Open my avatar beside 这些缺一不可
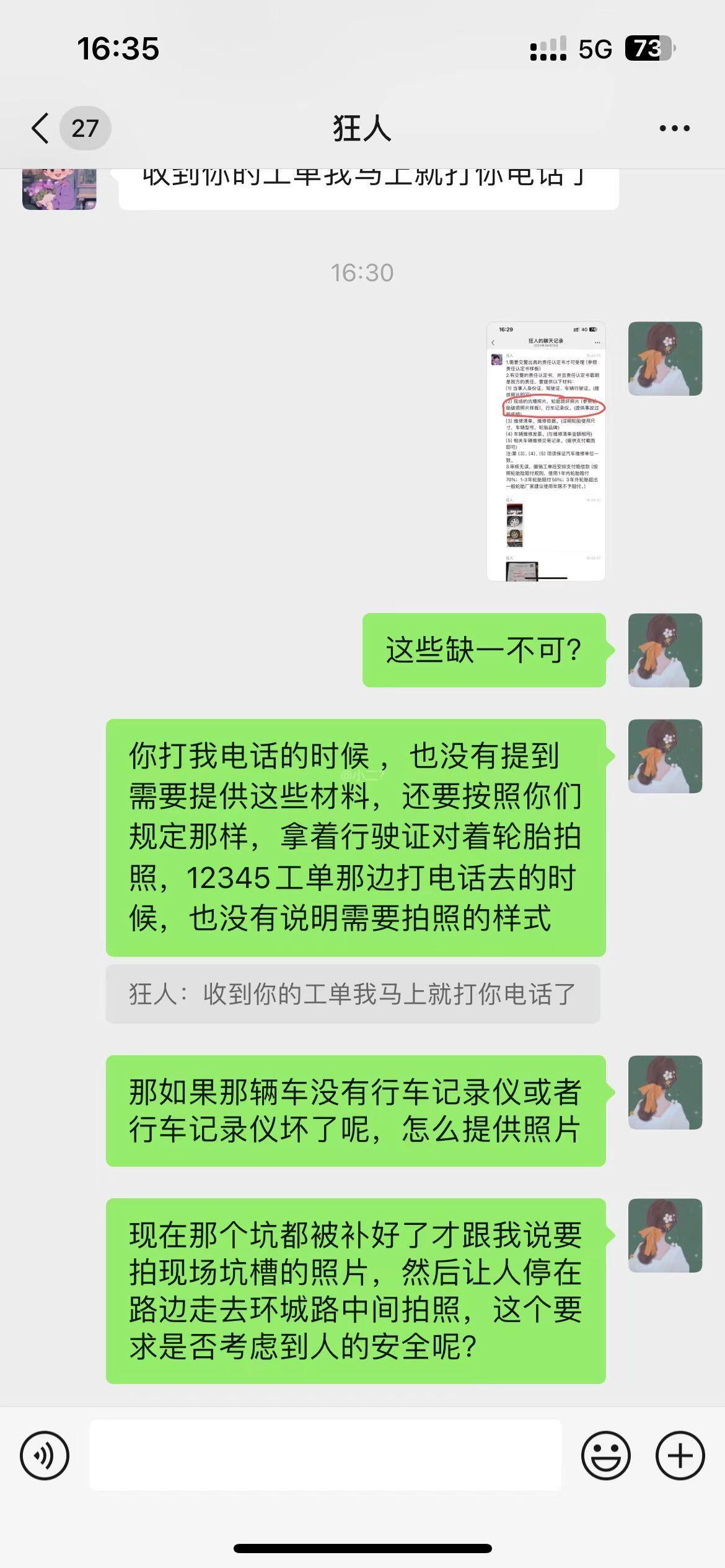This screenshot has height=1568, width=725. point(665,650)
